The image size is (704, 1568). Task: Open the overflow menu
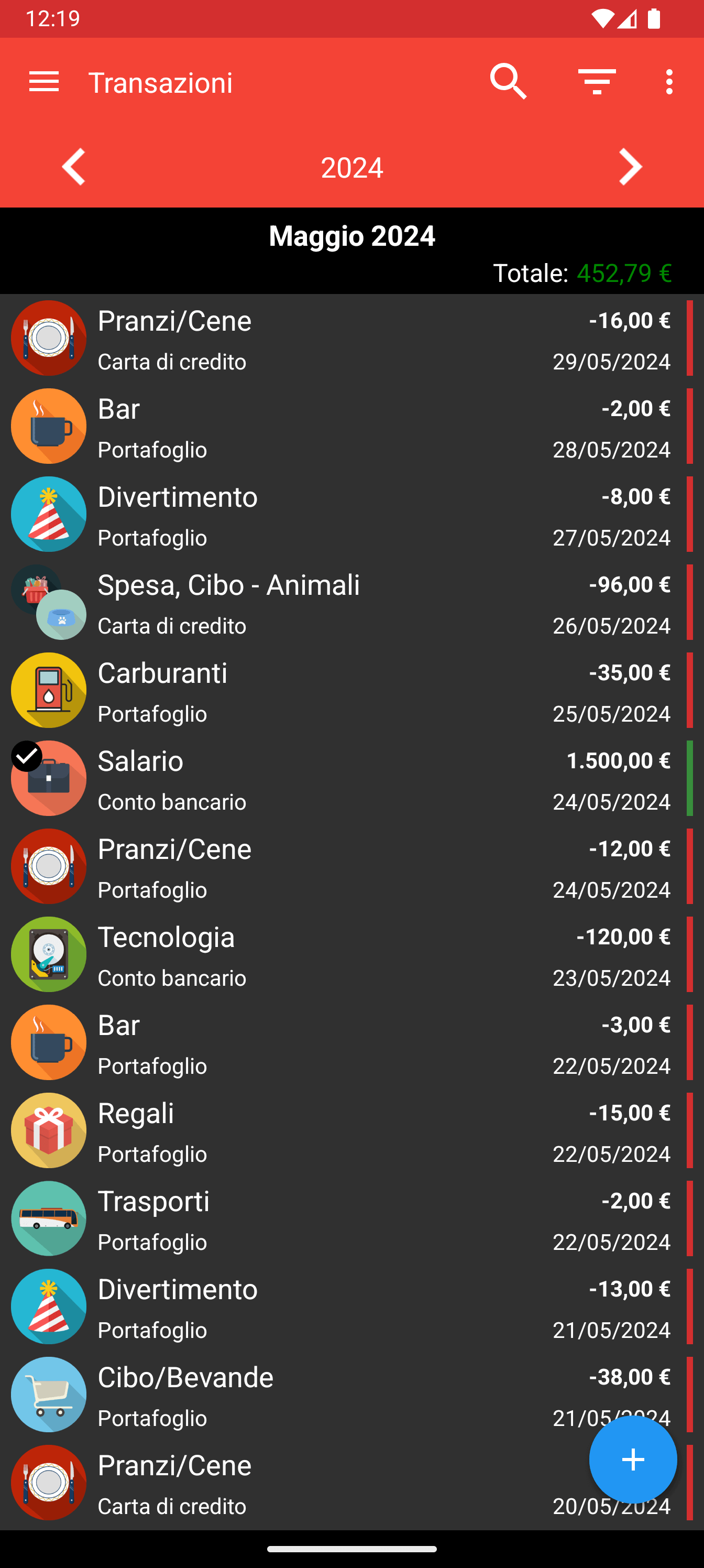(x=669, y=82)
